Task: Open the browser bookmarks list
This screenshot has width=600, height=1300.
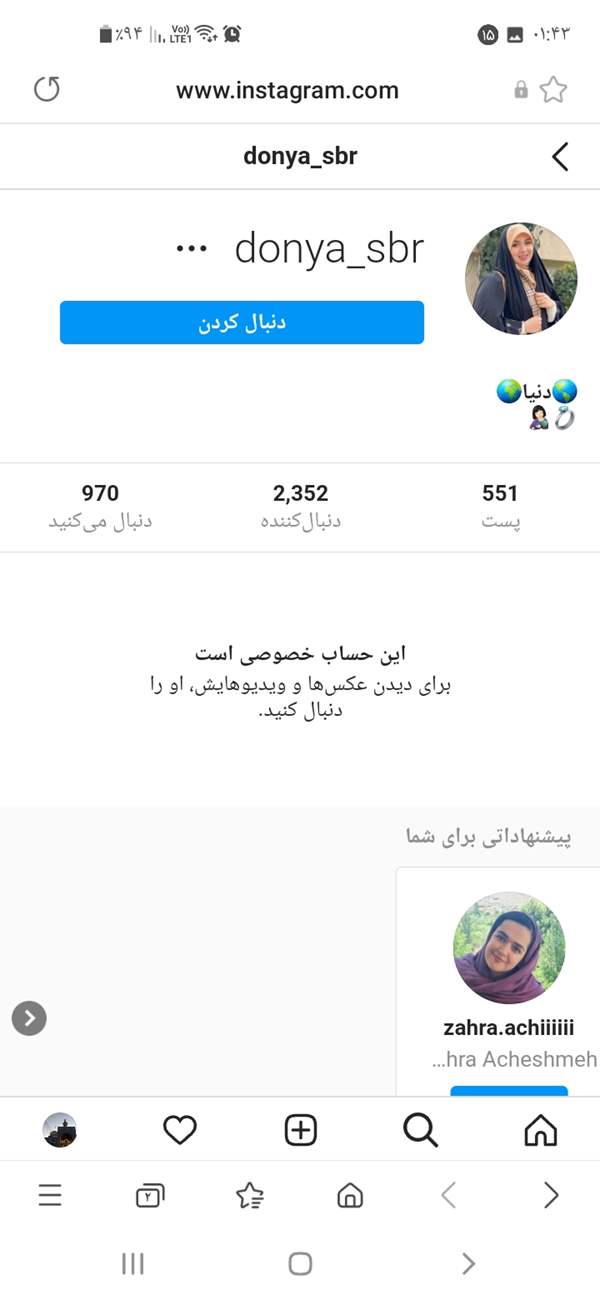Action: pos(249,1195)
